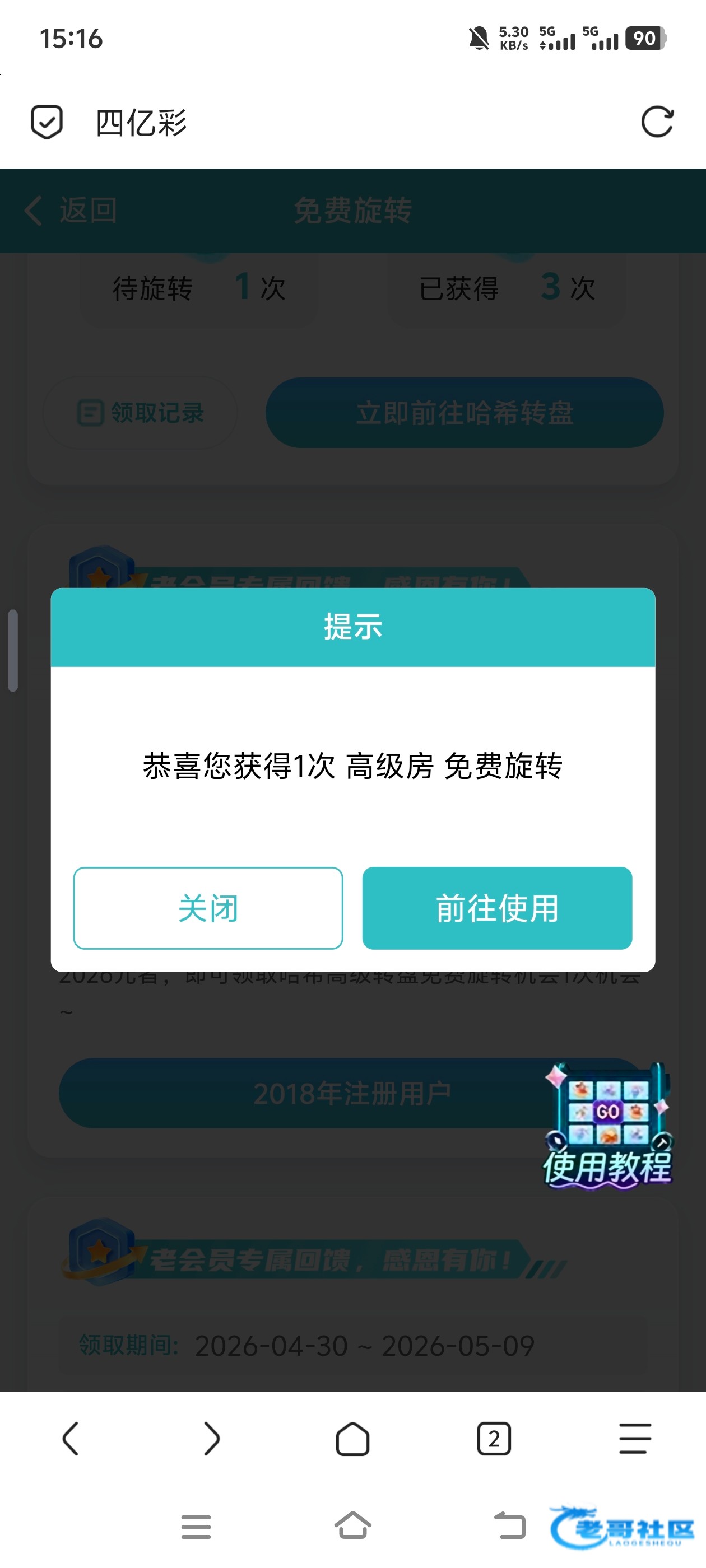The width and height of the screenshot is (706, 1568).
Task: Go back in the browser
Action: tap(71, 1439)
